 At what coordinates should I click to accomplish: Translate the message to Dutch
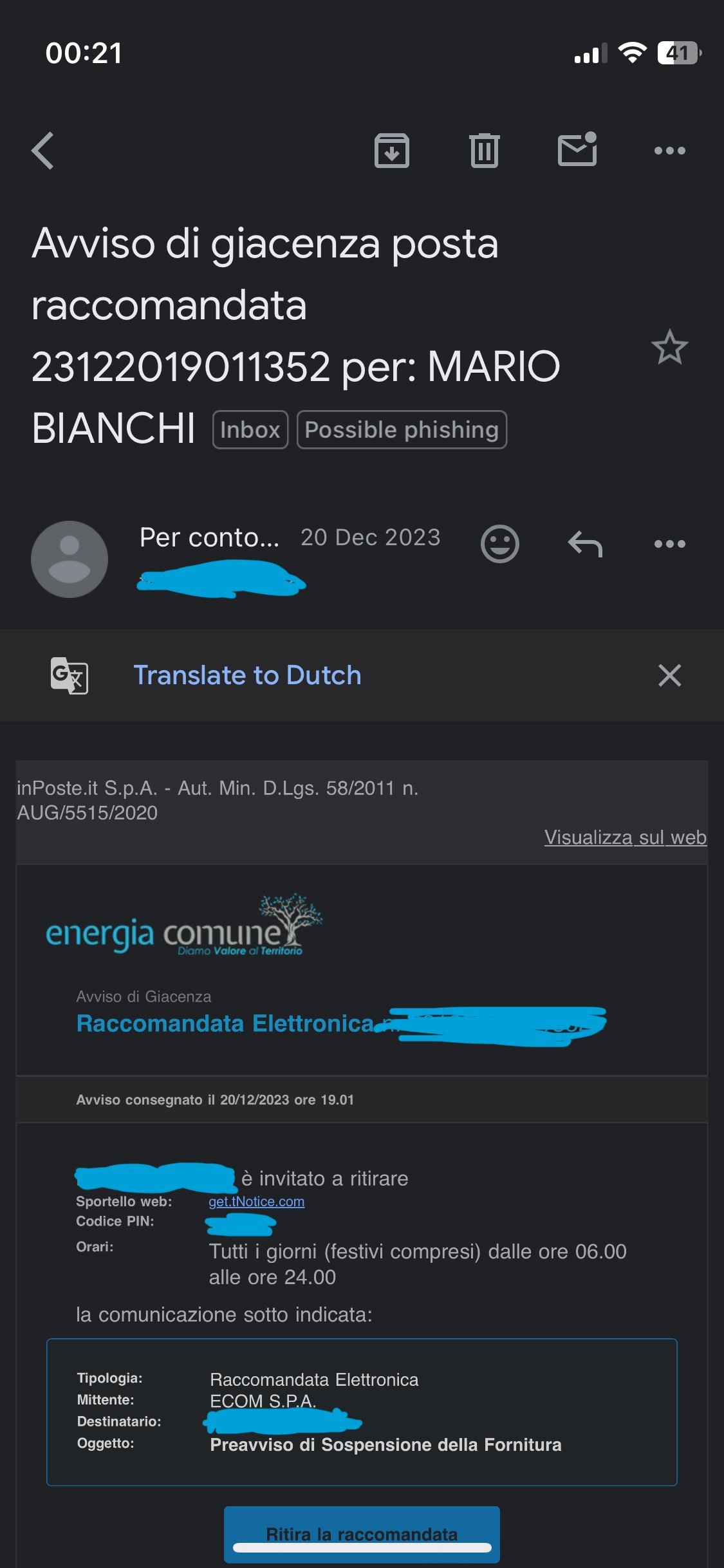pyautogui.click(x=247, y=675)
